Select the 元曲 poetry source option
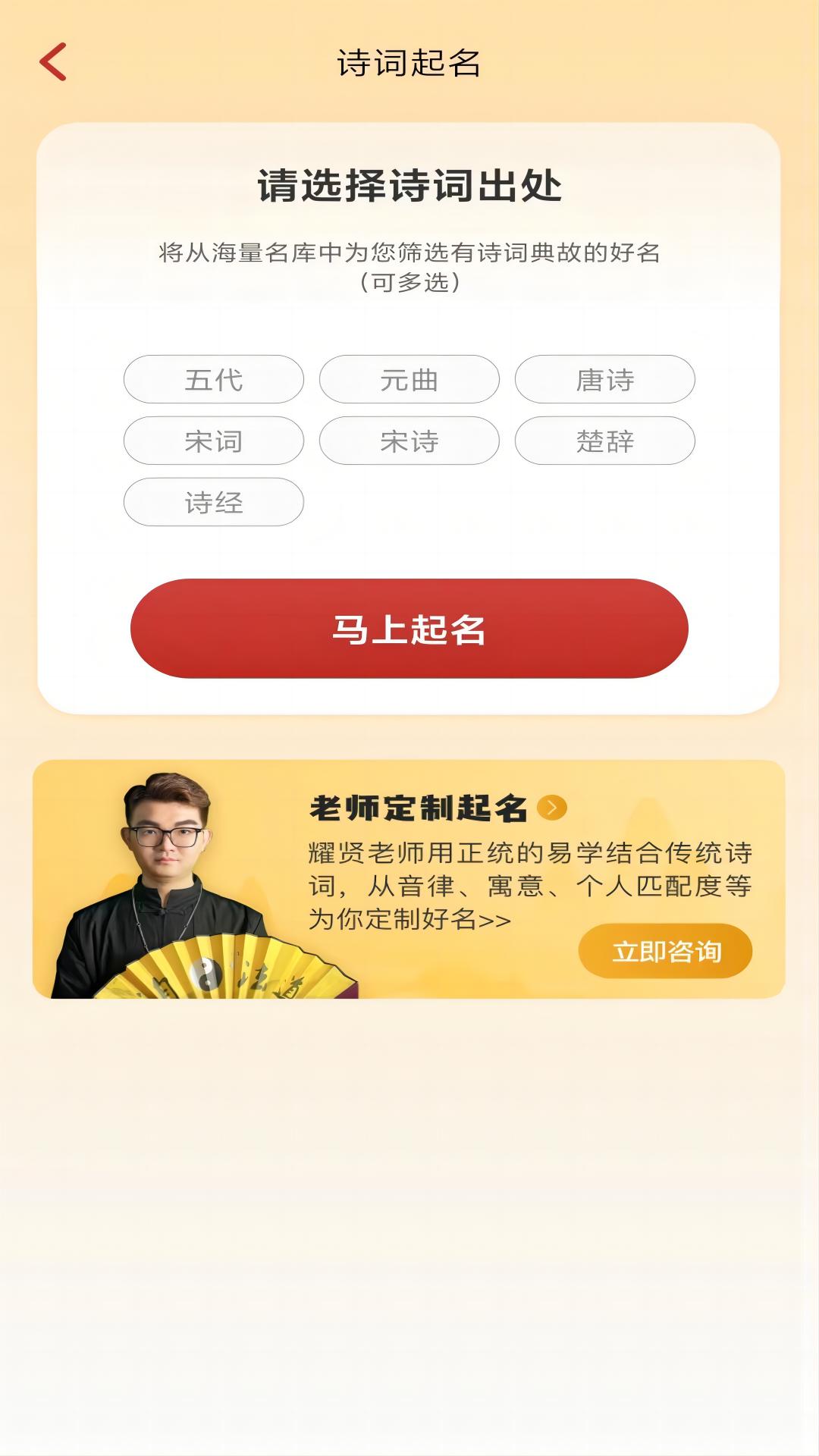The width and height of the screenshot is (819, 1456). tap(409, 381)
